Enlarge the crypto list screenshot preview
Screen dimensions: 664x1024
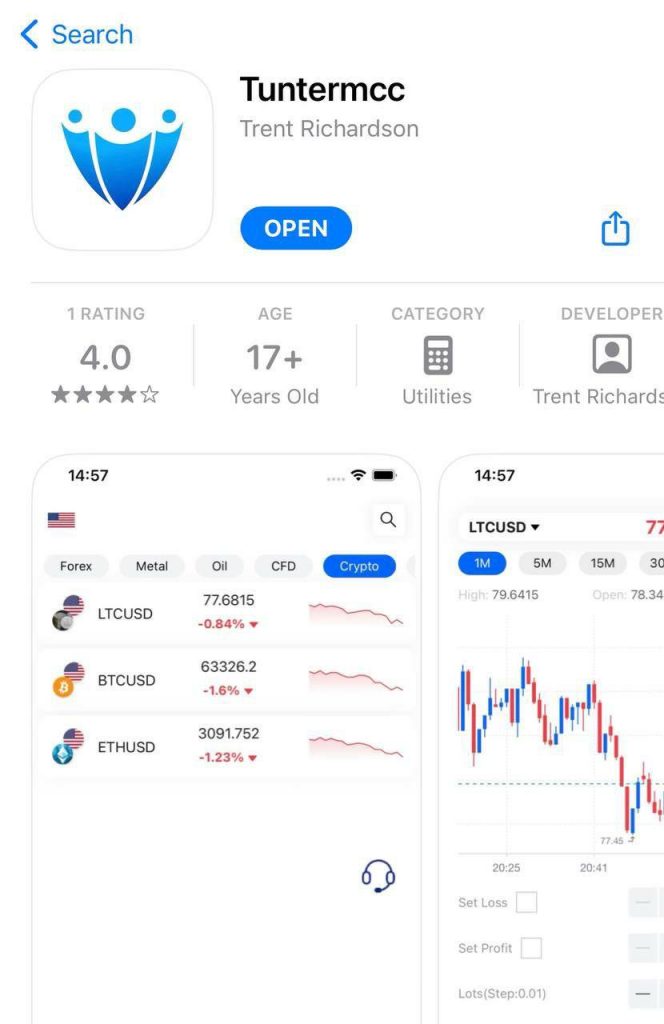pyautogui.click(x=227, y=740)
